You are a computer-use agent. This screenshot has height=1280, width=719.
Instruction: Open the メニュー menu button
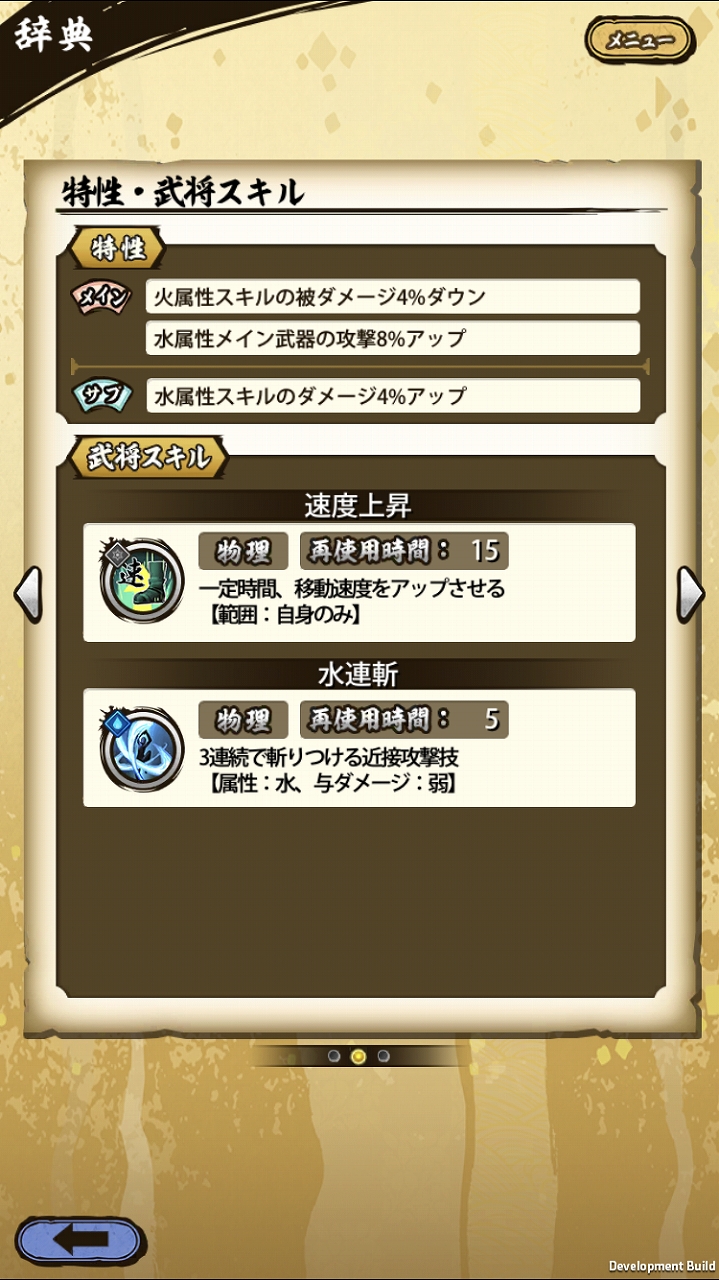[639, 41]
